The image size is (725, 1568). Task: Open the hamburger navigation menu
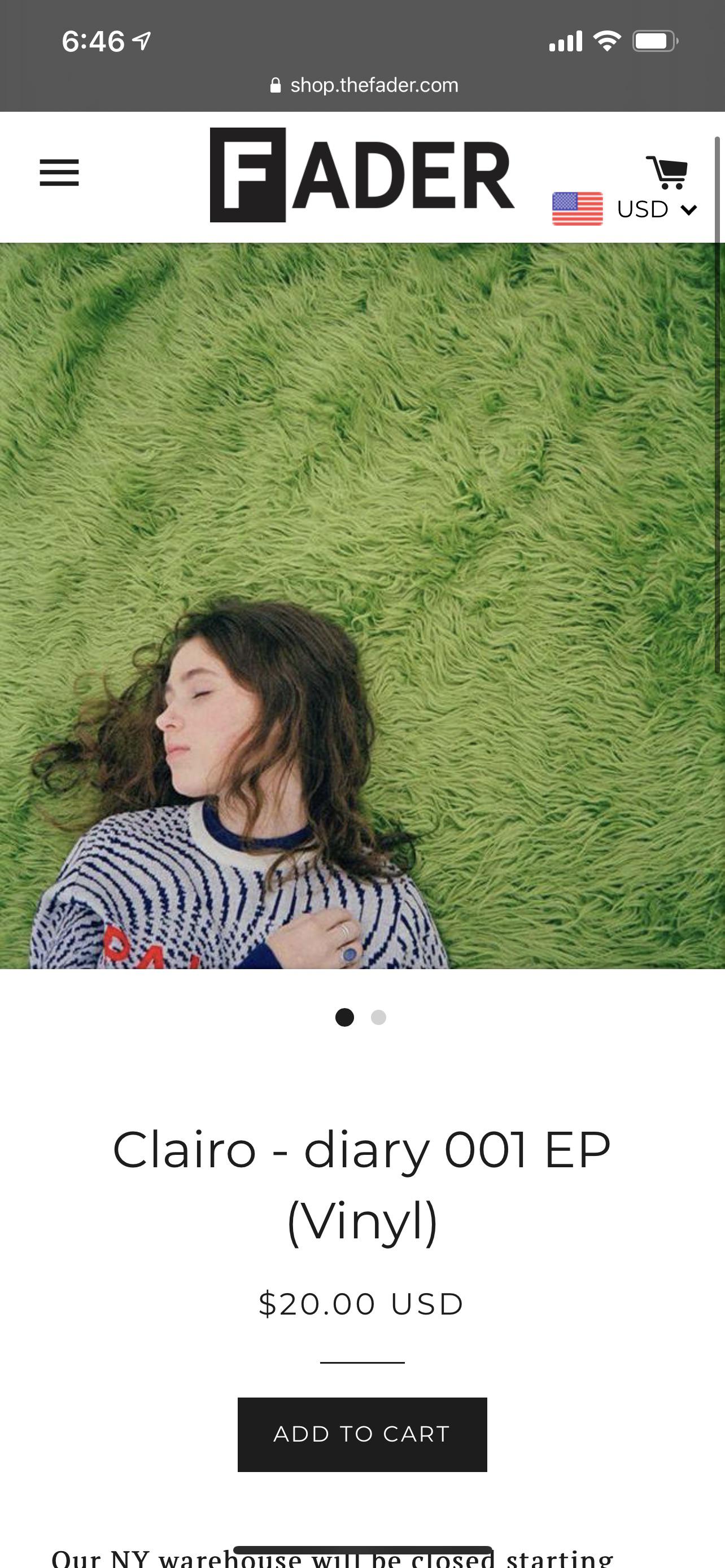click(59, 173)
